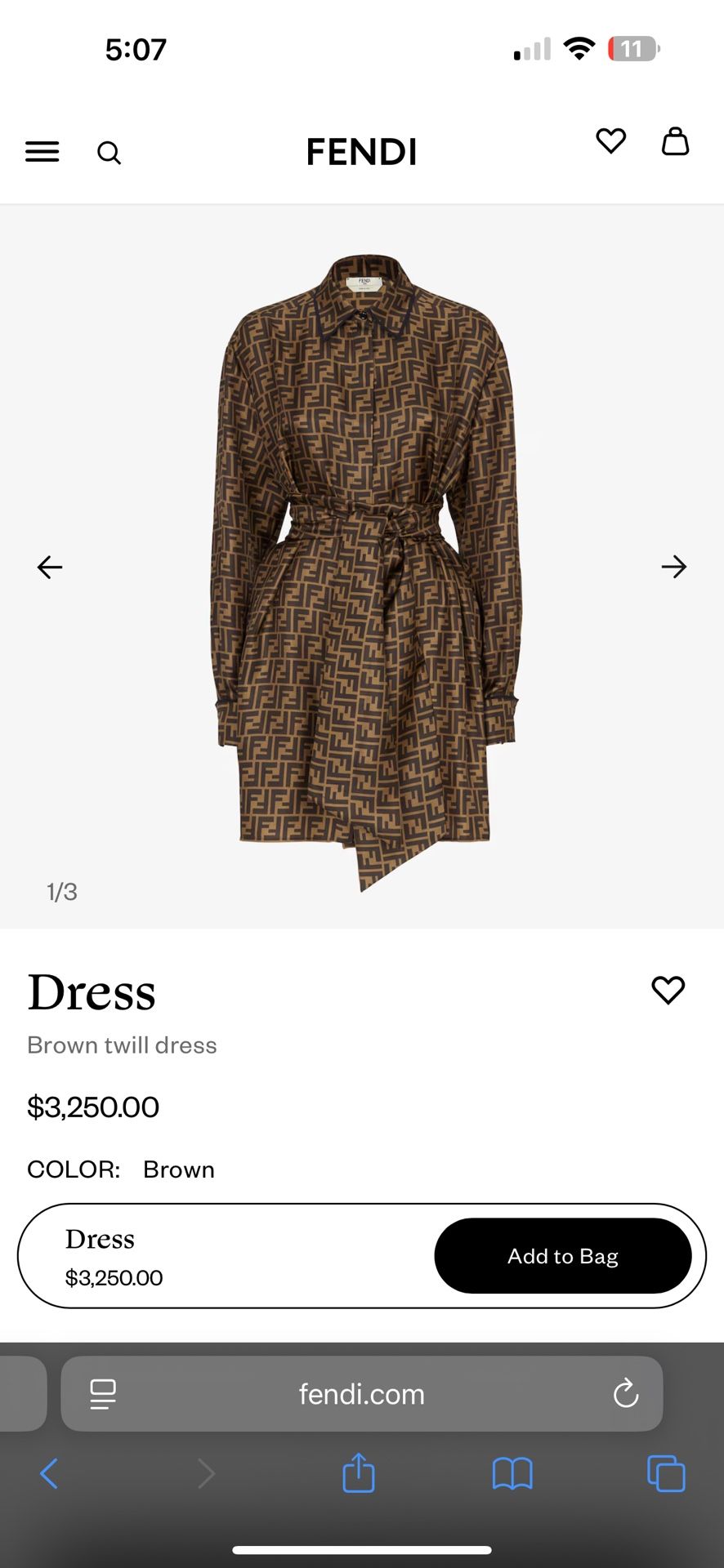The image size is (724, 1568).
Task: Open the shopping bag
Action: tap(675, 141)
